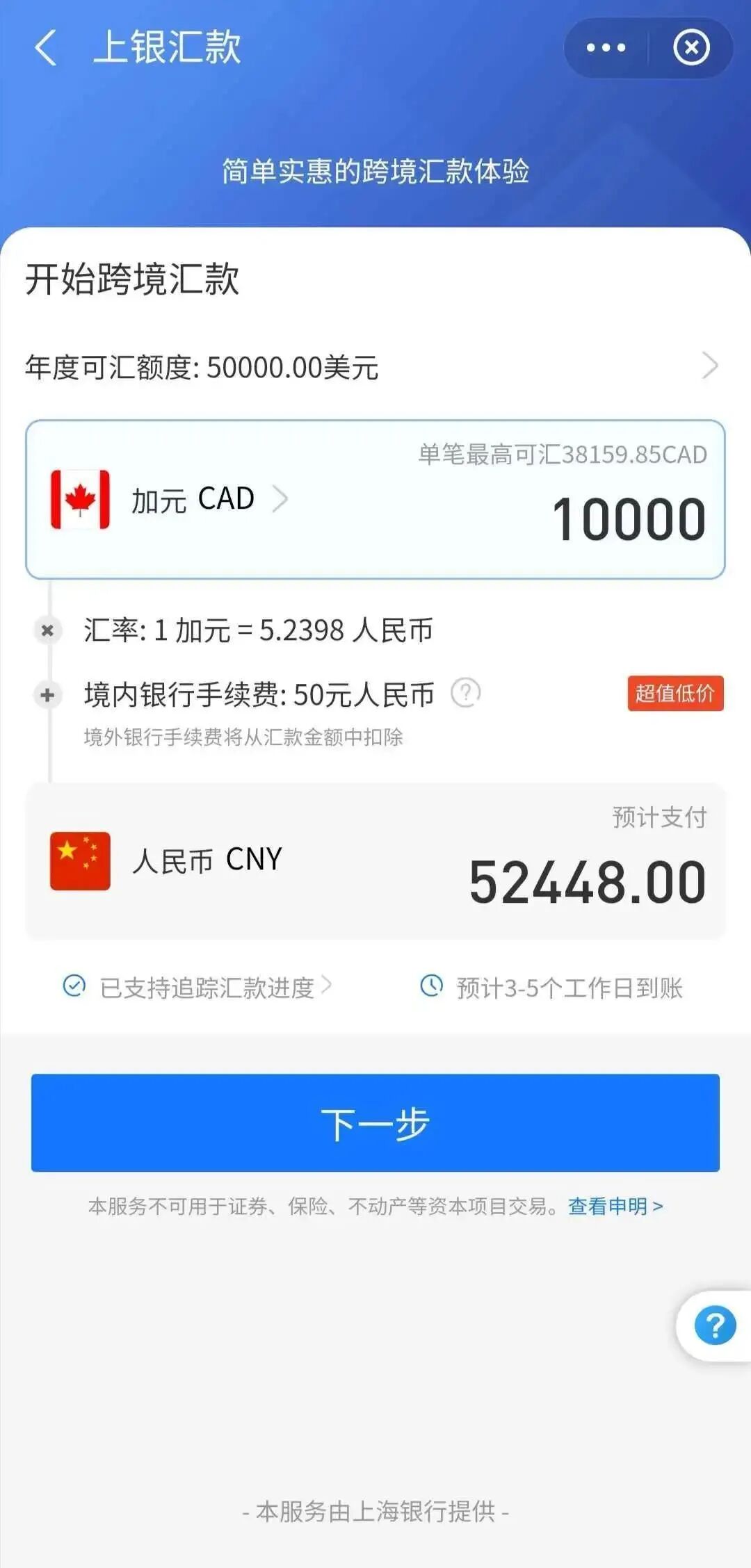Tap the Canadian flag icon
This screenshot has height=1568, width=751.
click(x=79, y=498)
